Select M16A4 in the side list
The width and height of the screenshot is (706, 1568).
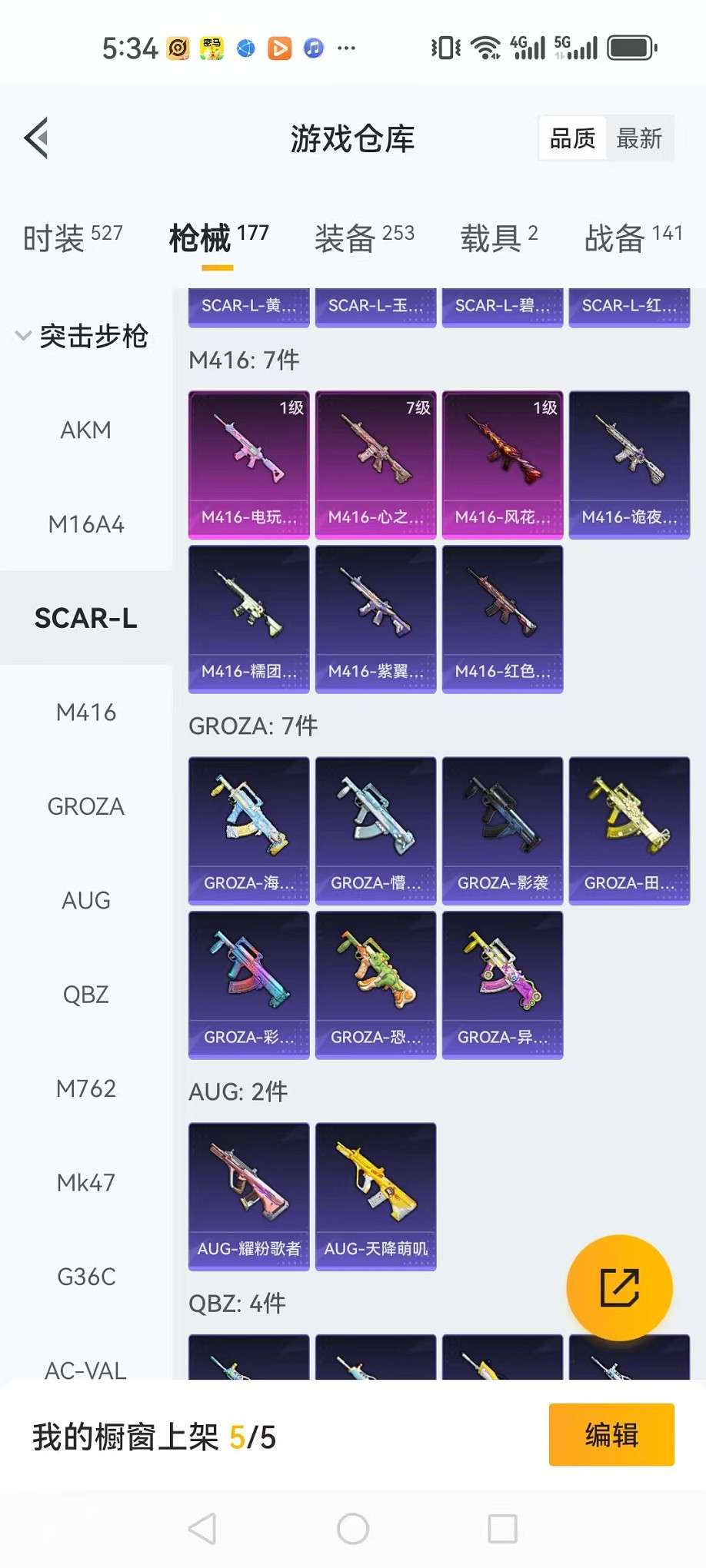click(85, 524)
